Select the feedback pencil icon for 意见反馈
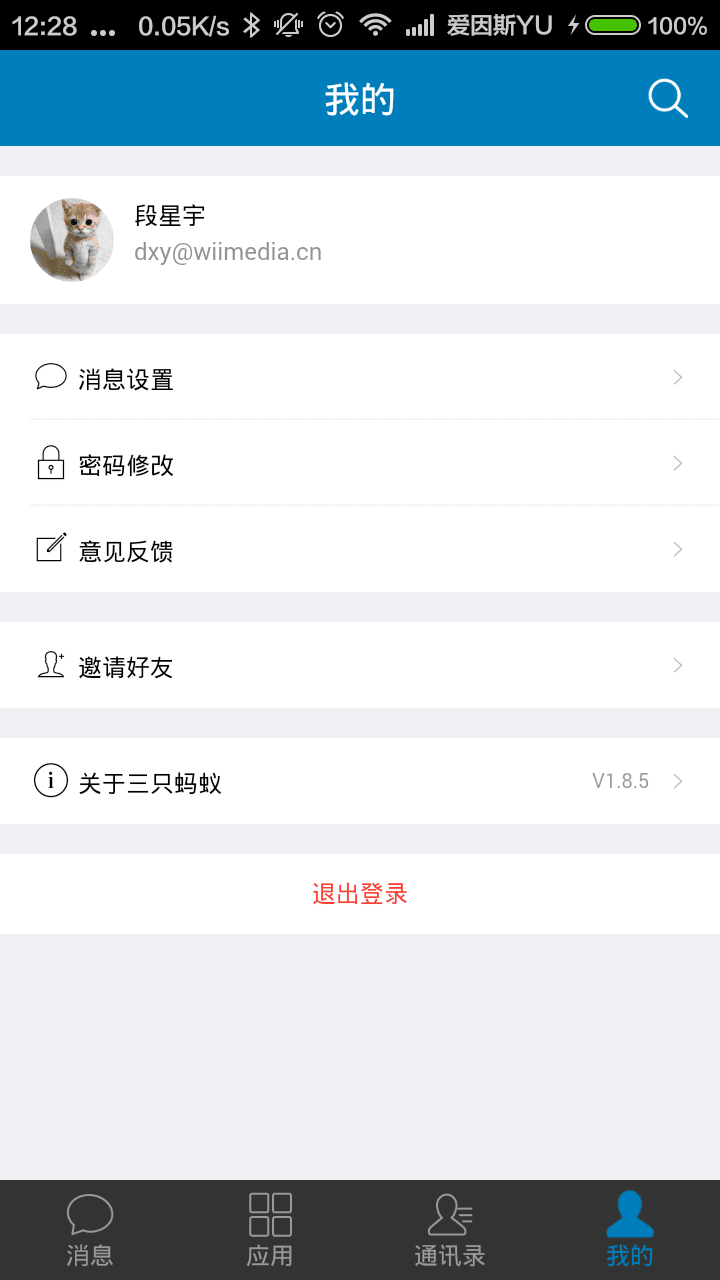The height and width of the screenshot is (1280, 720). (x=50, y=549)
